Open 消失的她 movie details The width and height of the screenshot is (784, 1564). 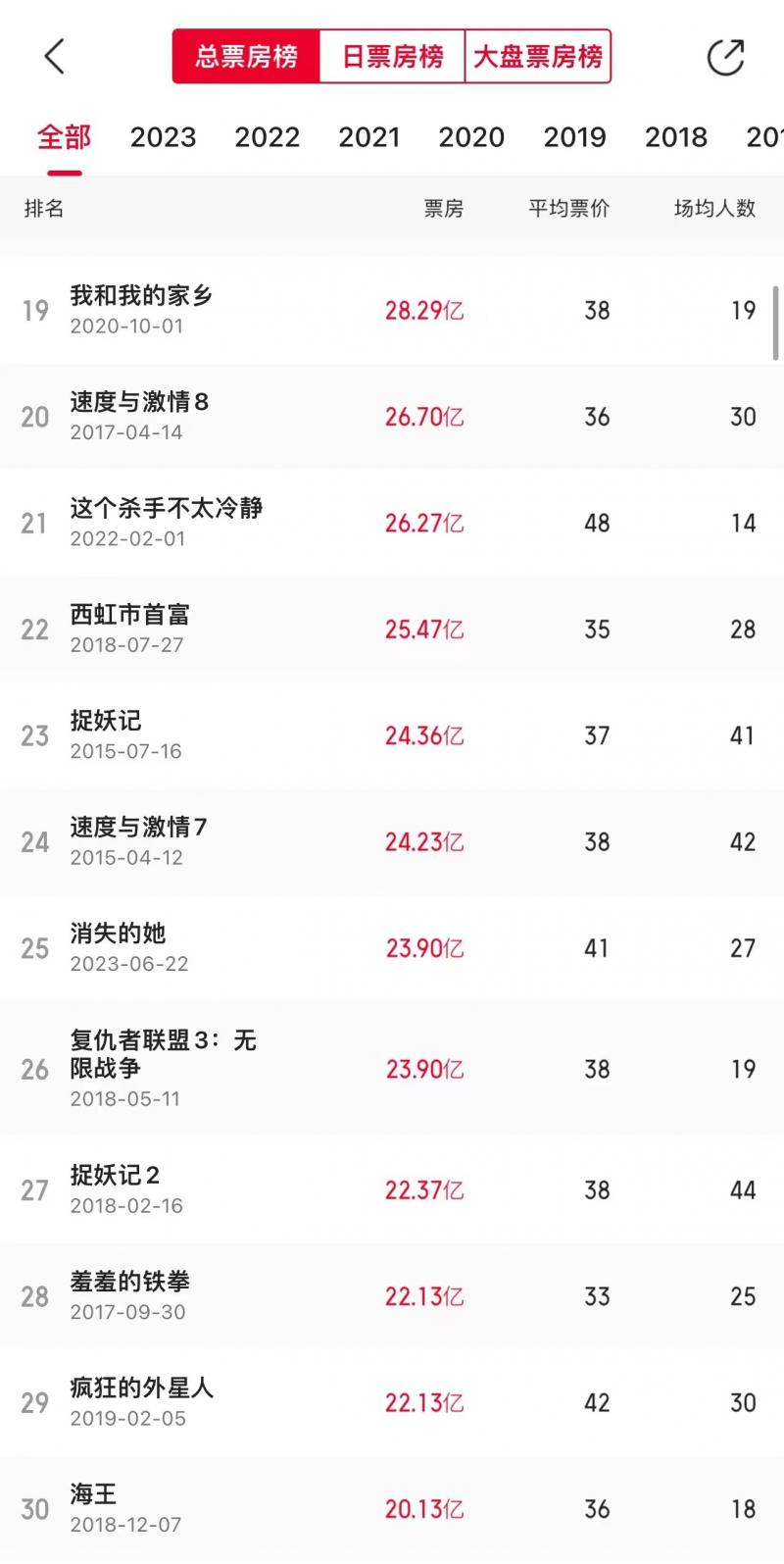(392, 948)
